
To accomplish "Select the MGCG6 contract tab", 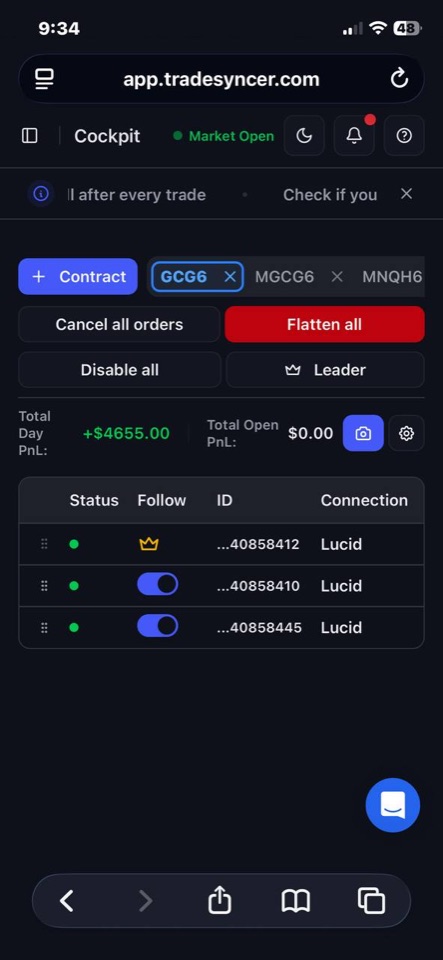I will 285,277.
